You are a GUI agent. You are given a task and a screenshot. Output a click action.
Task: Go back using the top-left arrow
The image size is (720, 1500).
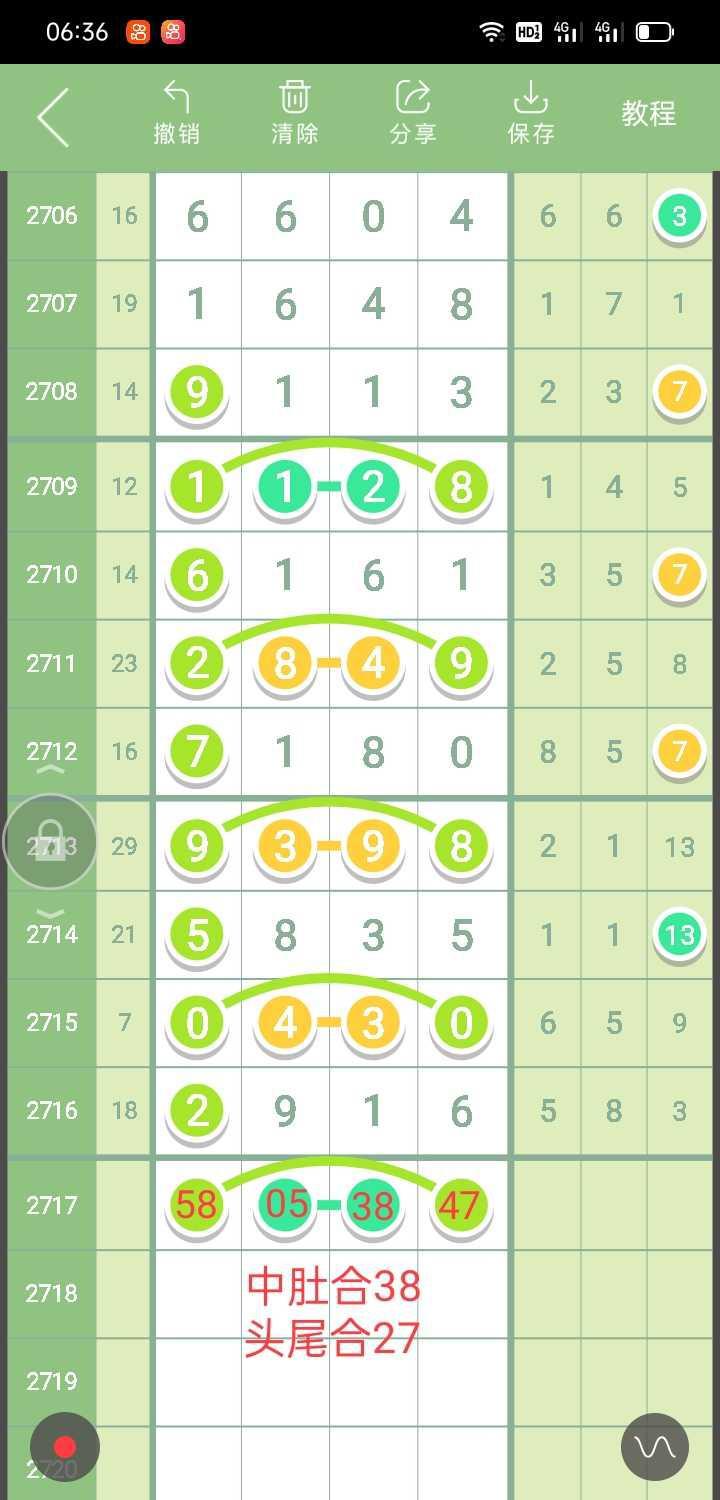click(53, 117)
